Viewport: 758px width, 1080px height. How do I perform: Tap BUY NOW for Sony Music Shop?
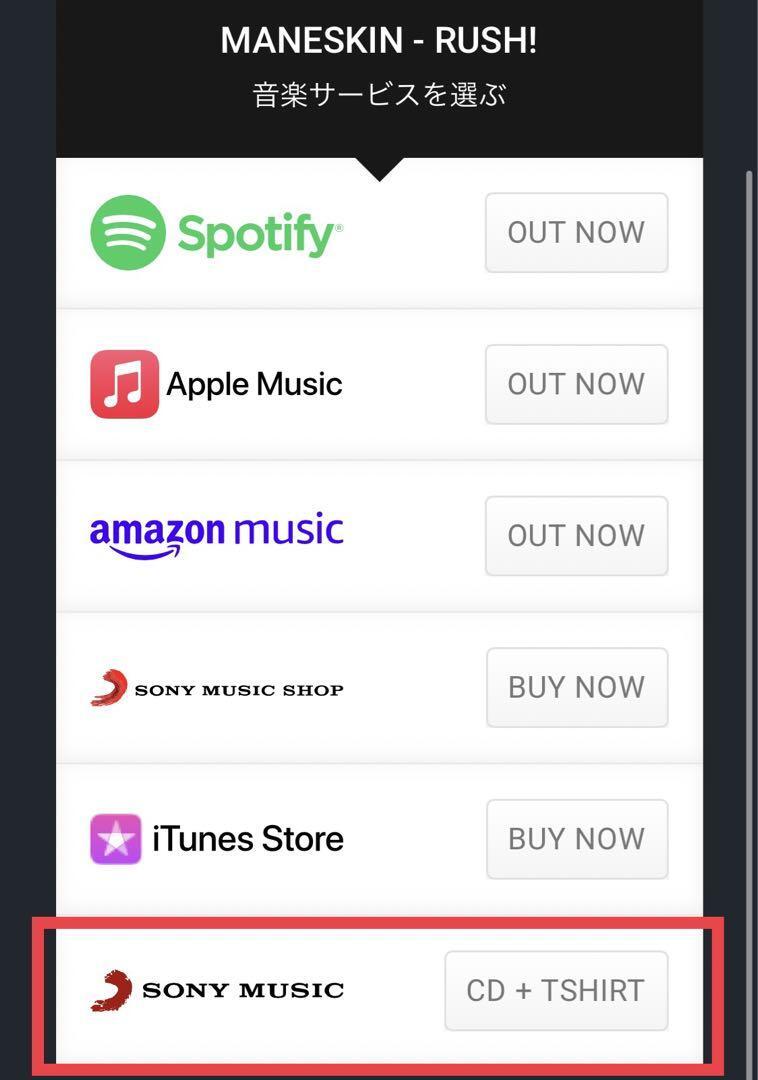(x=576, y=688)
